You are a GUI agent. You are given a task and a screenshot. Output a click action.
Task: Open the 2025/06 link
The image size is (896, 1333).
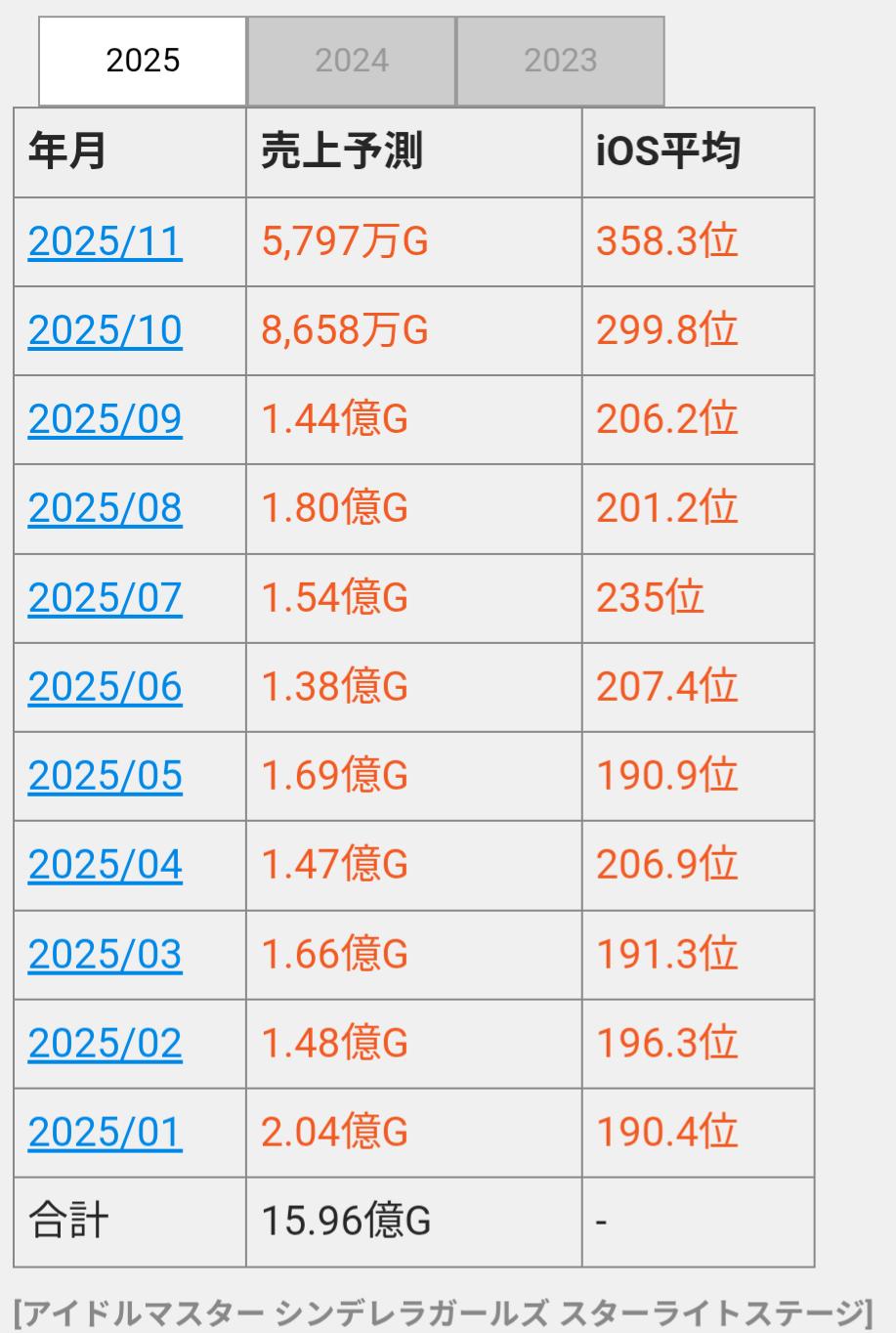[106, 687]
